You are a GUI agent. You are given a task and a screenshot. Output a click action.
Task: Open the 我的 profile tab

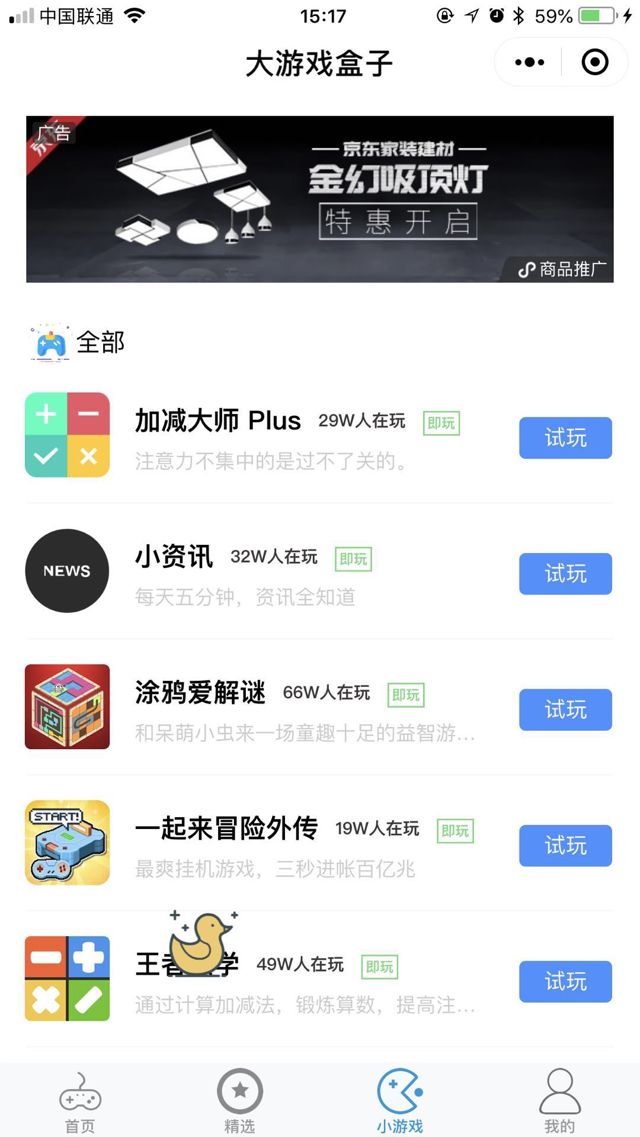point(560,1100)
